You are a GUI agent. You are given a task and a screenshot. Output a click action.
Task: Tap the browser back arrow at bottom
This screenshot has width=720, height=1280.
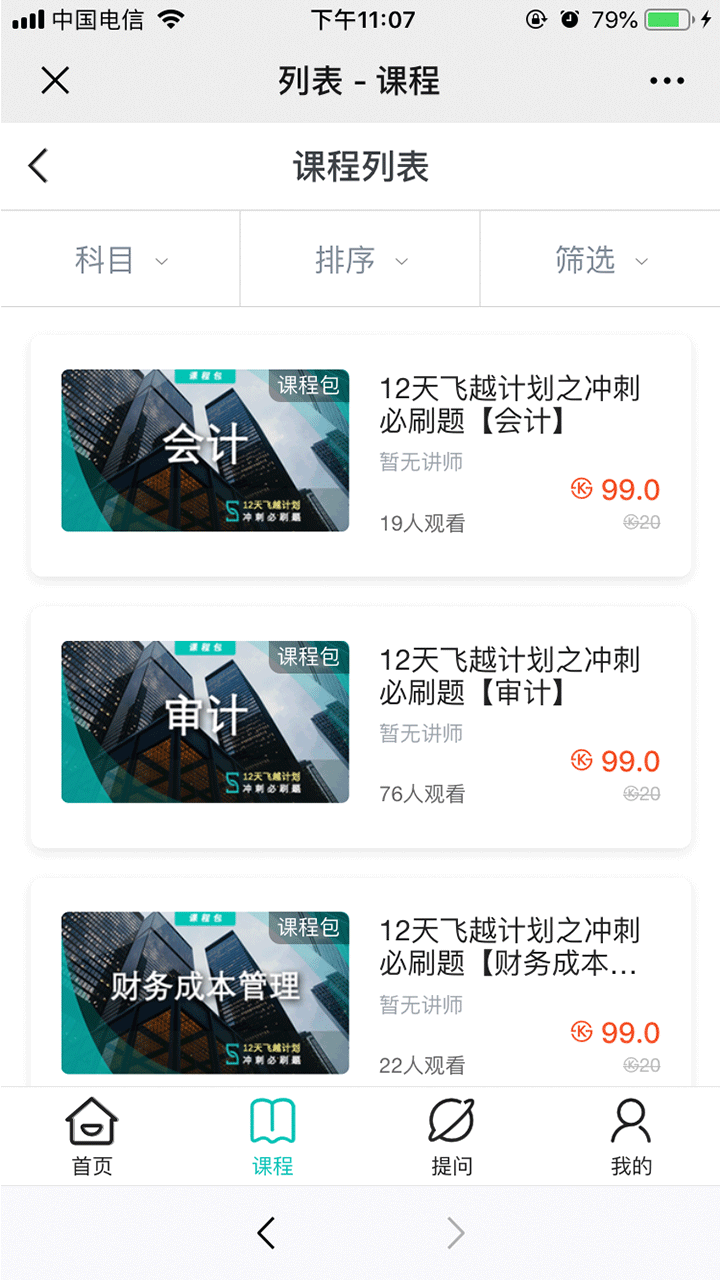[x=266, y=1233]
